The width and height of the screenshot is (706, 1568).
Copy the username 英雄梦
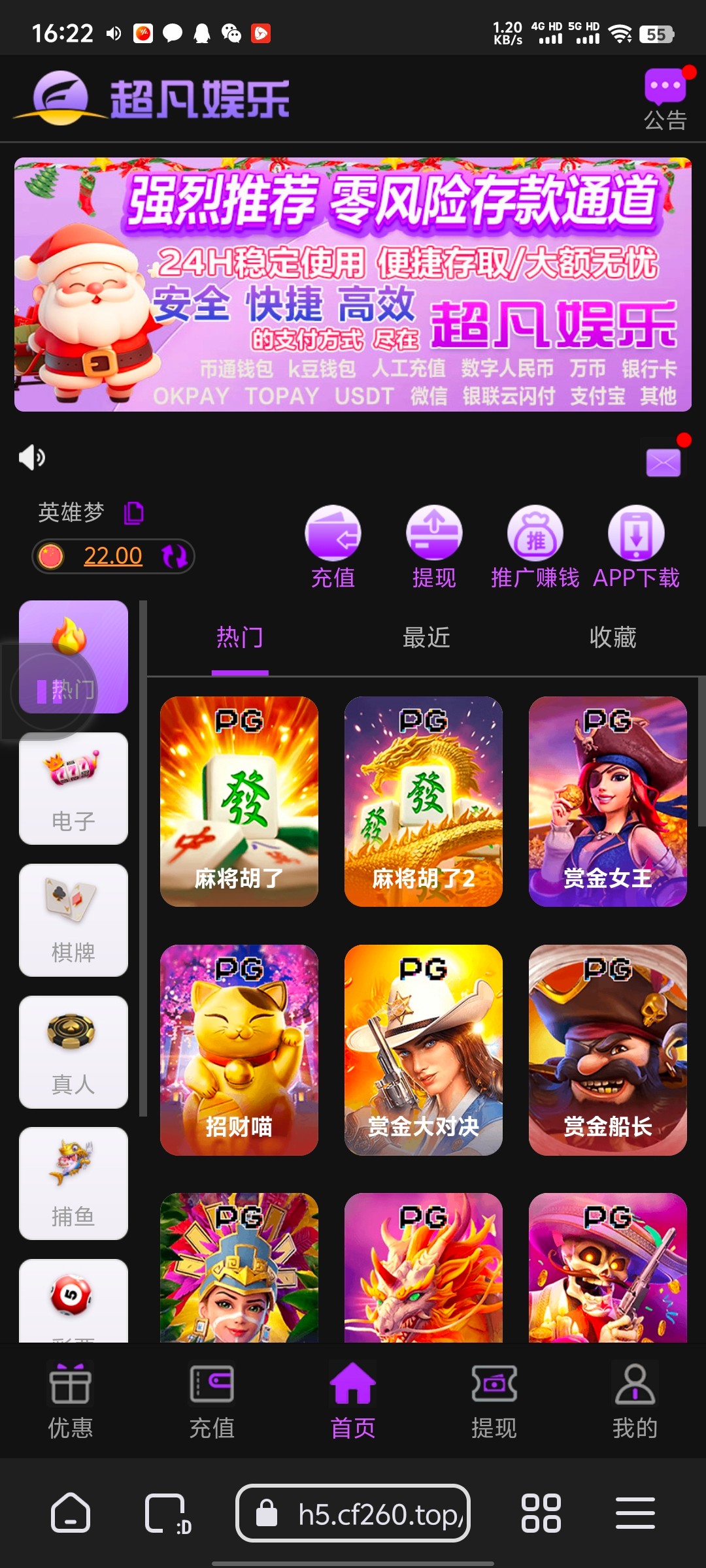tap(134, 513)
